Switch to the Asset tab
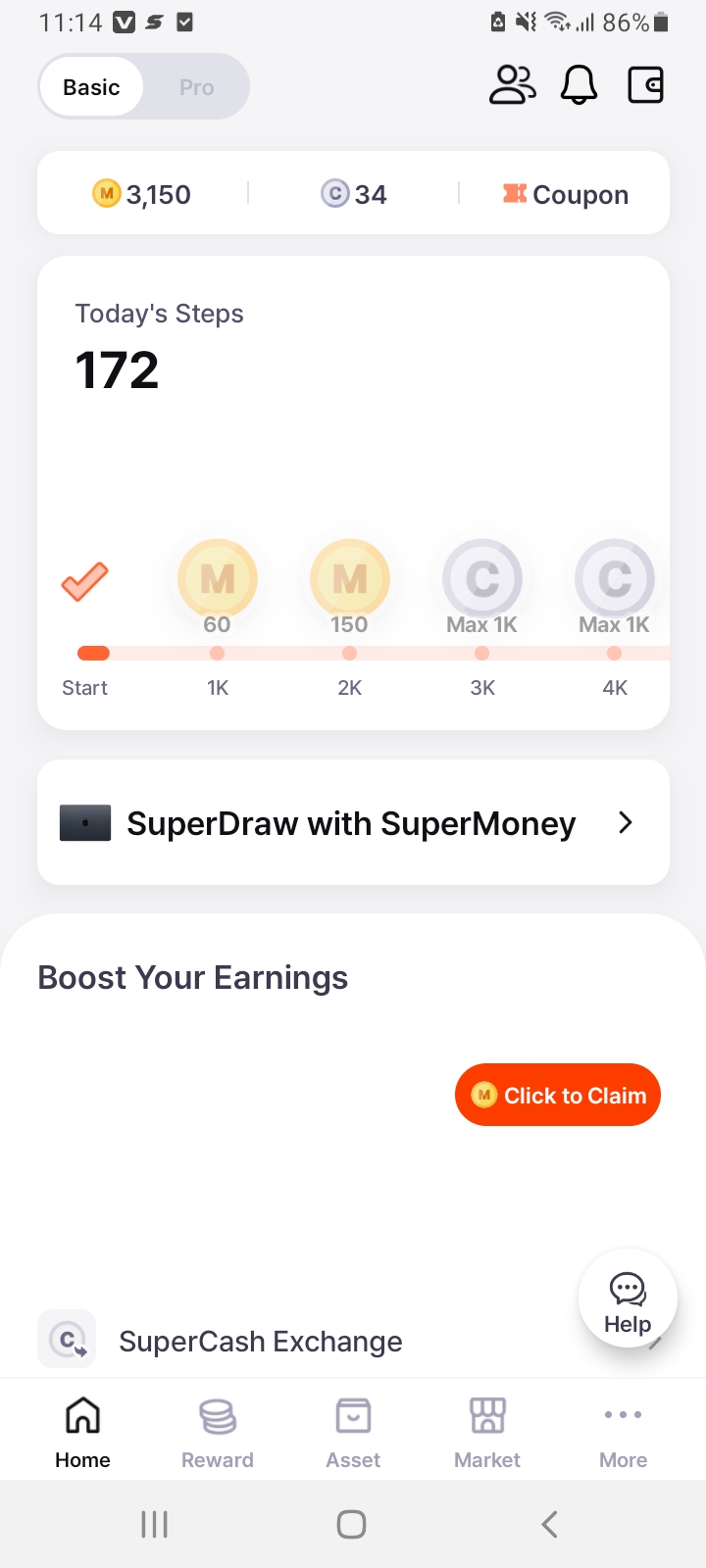Image resolution: width=706 pixels, height=1568 pixels. coord(353,1433)
